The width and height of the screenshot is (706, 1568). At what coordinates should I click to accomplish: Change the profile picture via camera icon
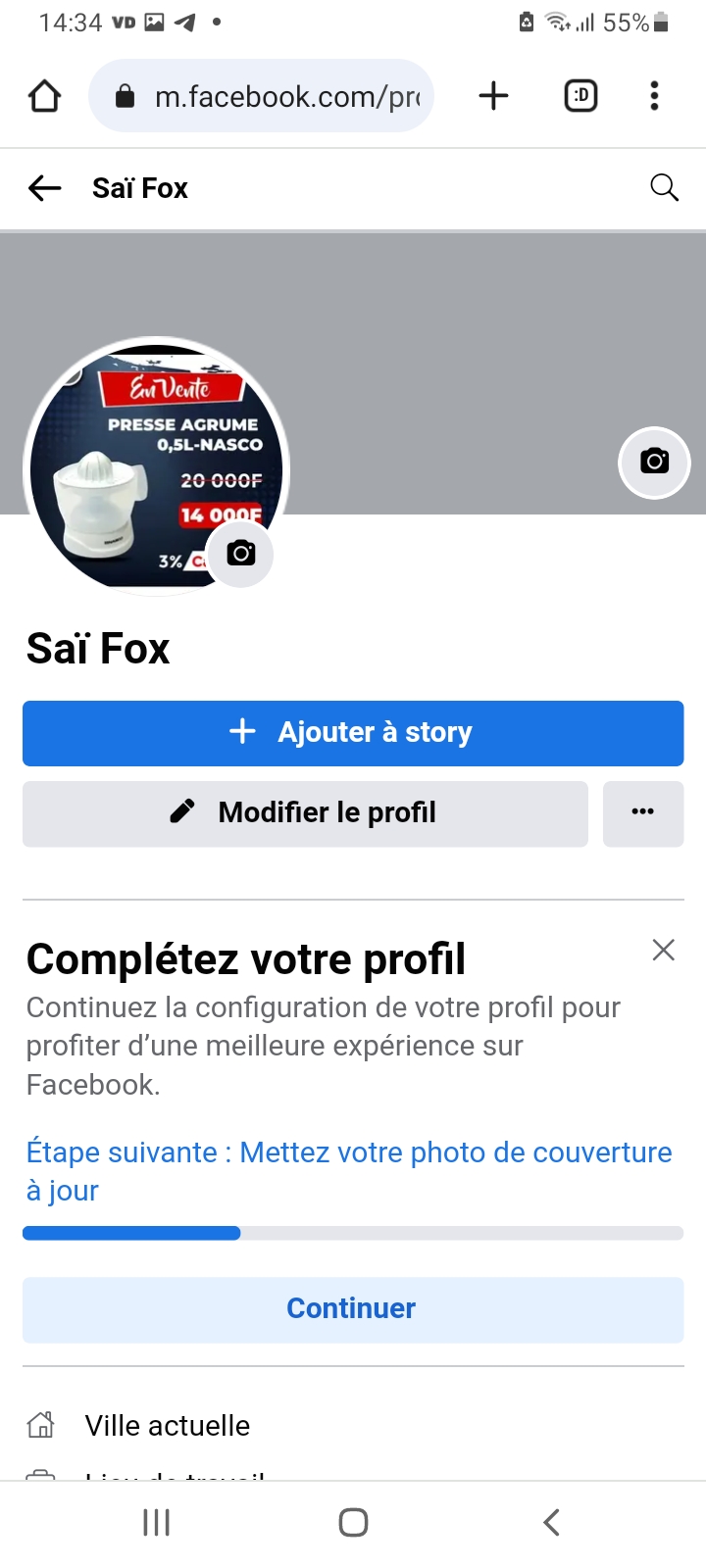coord(241,554)
